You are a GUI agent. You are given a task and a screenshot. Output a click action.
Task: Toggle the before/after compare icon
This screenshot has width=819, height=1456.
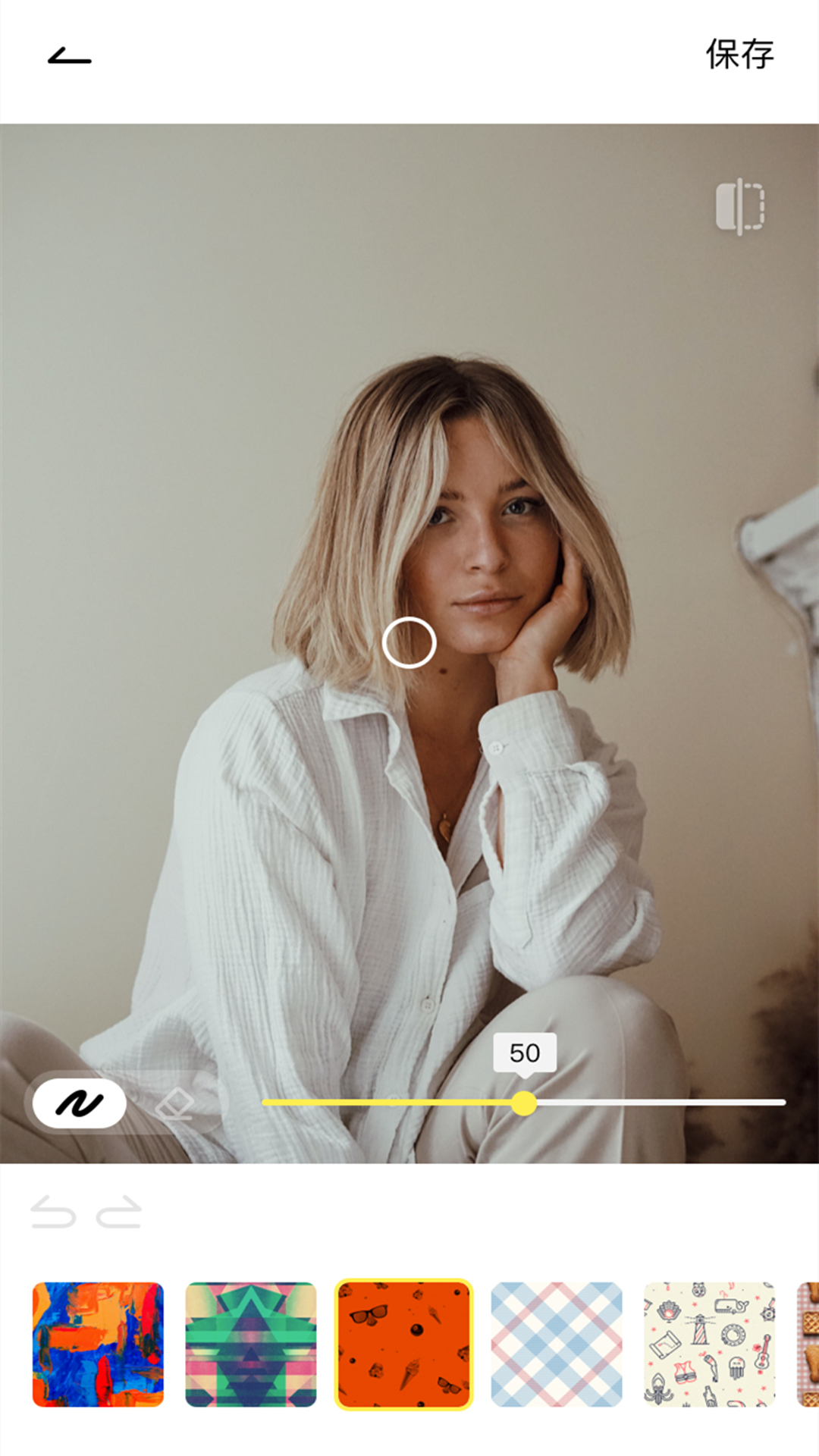[x=740, y=206]
